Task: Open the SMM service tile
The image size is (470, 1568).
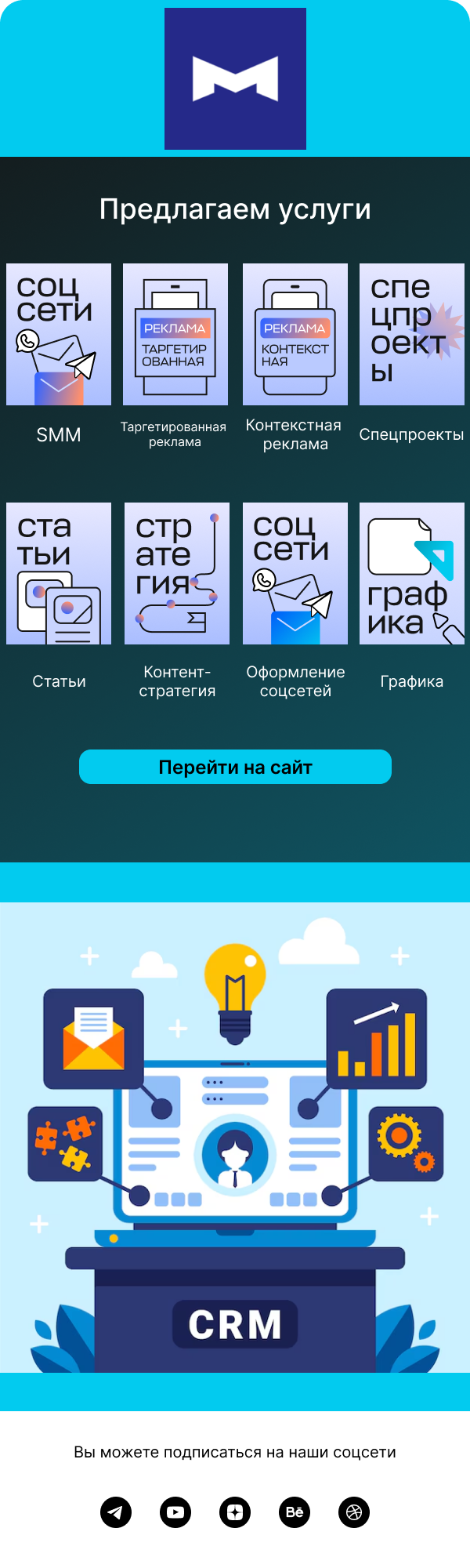Action: click(59, 335)
